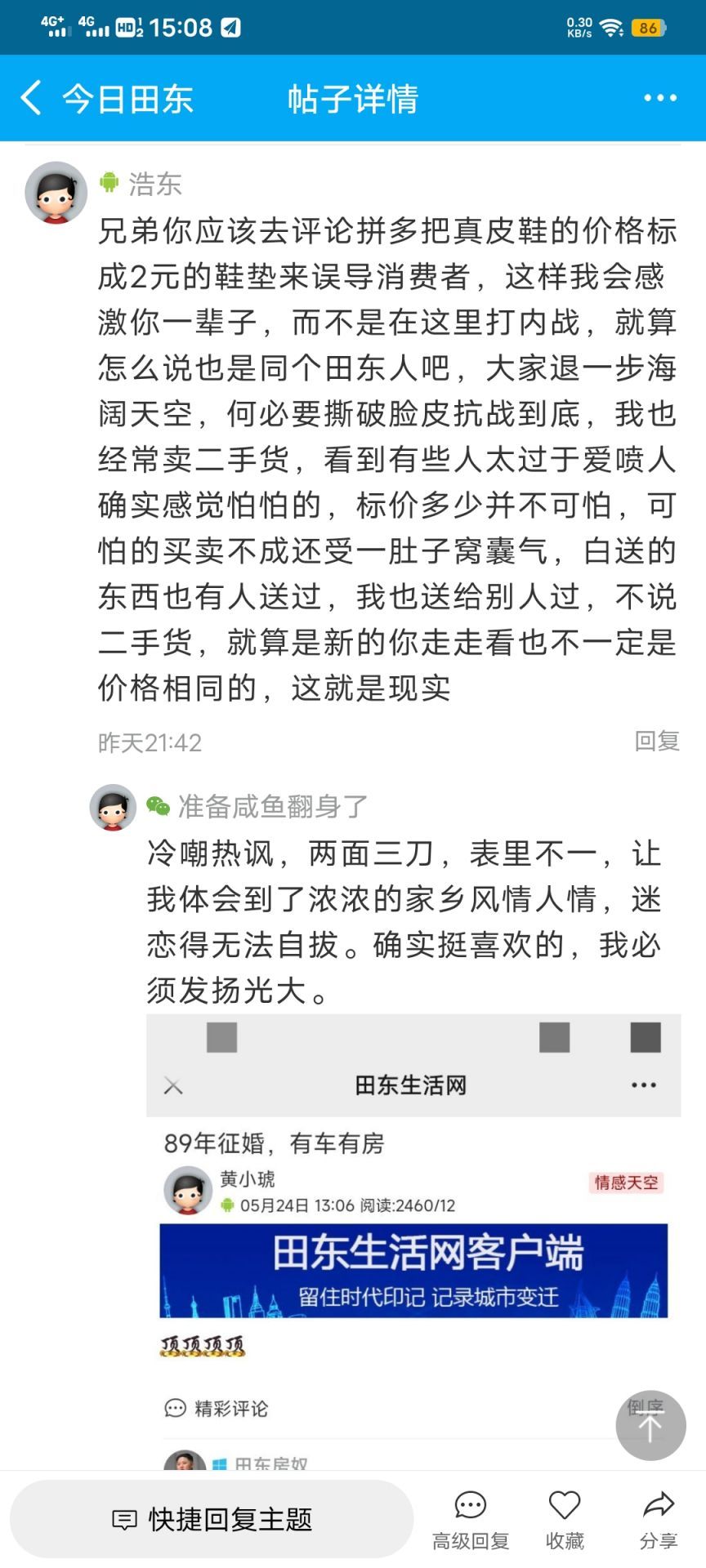706x1568 pixels.
Task: Reply to 浩东's comment via 回复
Action: click(x=657, y=741)
